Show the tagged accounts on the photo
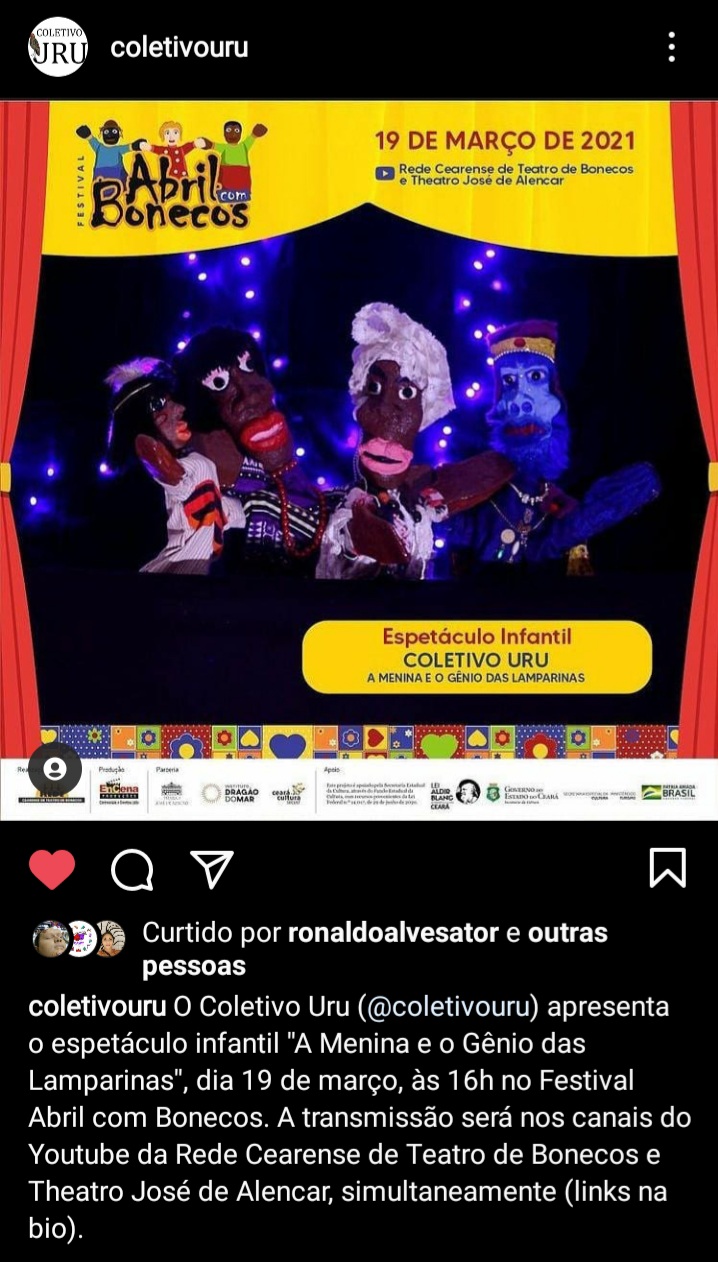Viewport: 718px width, 1262px height. [x=56, y=769]
